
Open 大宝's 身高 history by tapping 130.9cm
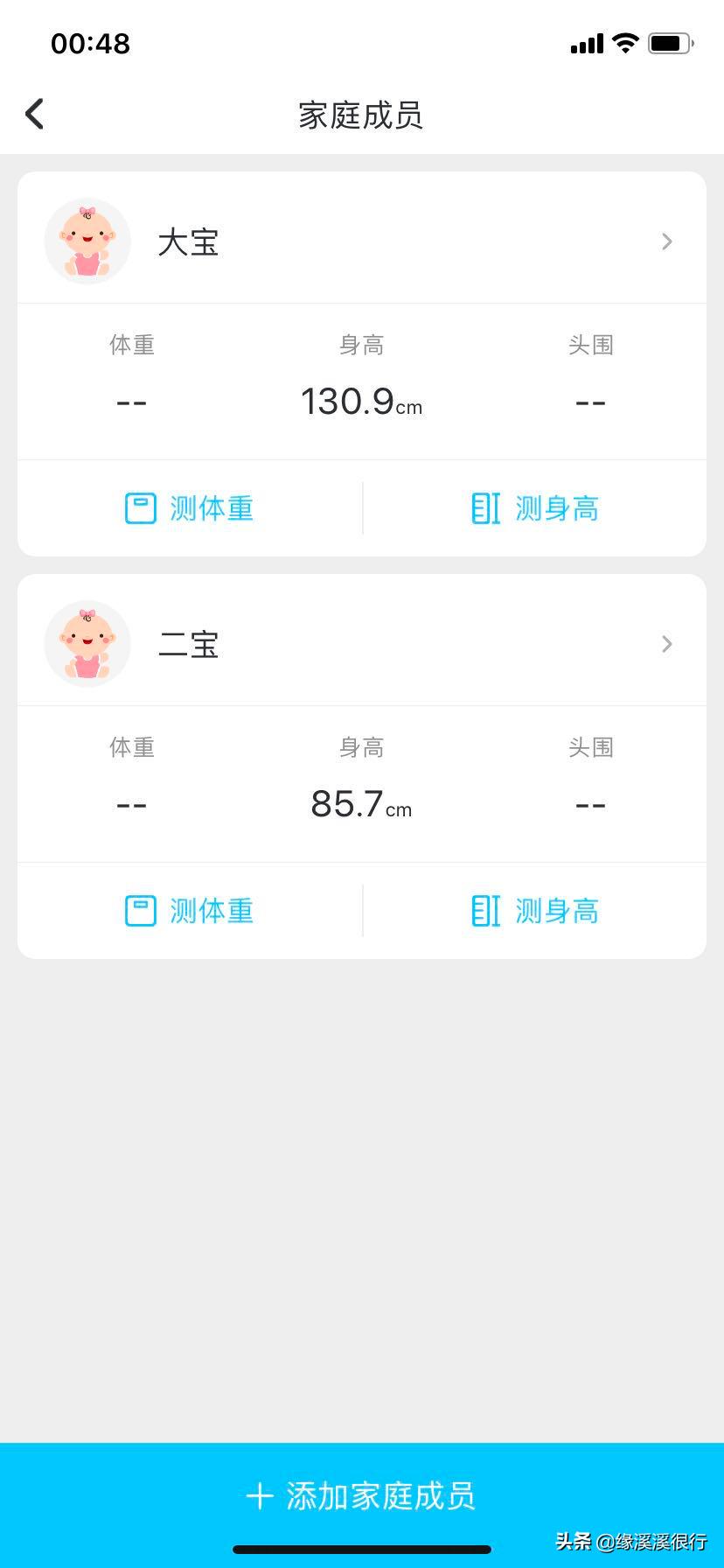click(x=361, y=402)
